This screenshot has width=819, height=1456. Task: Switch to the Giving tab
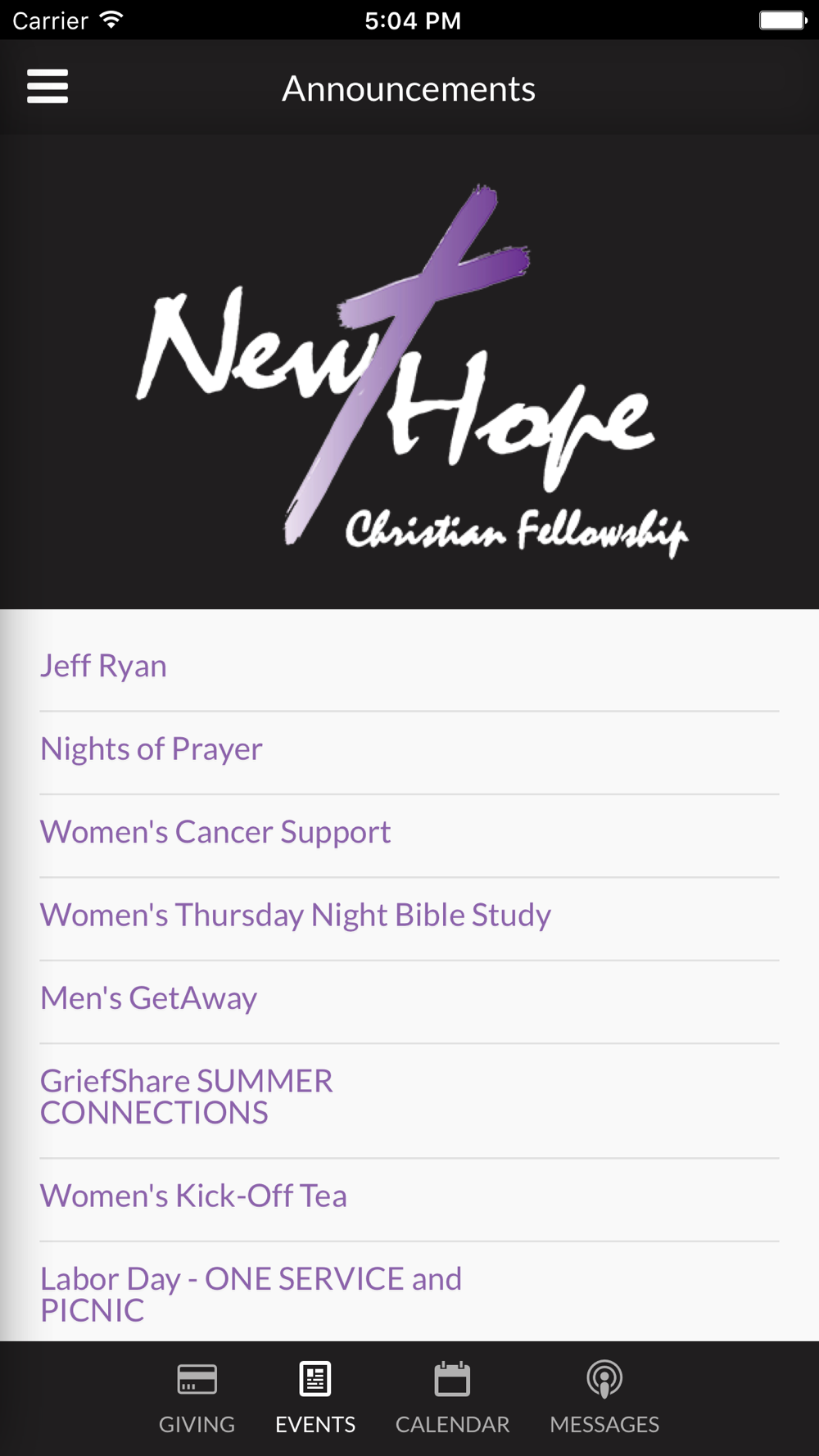197,1399
